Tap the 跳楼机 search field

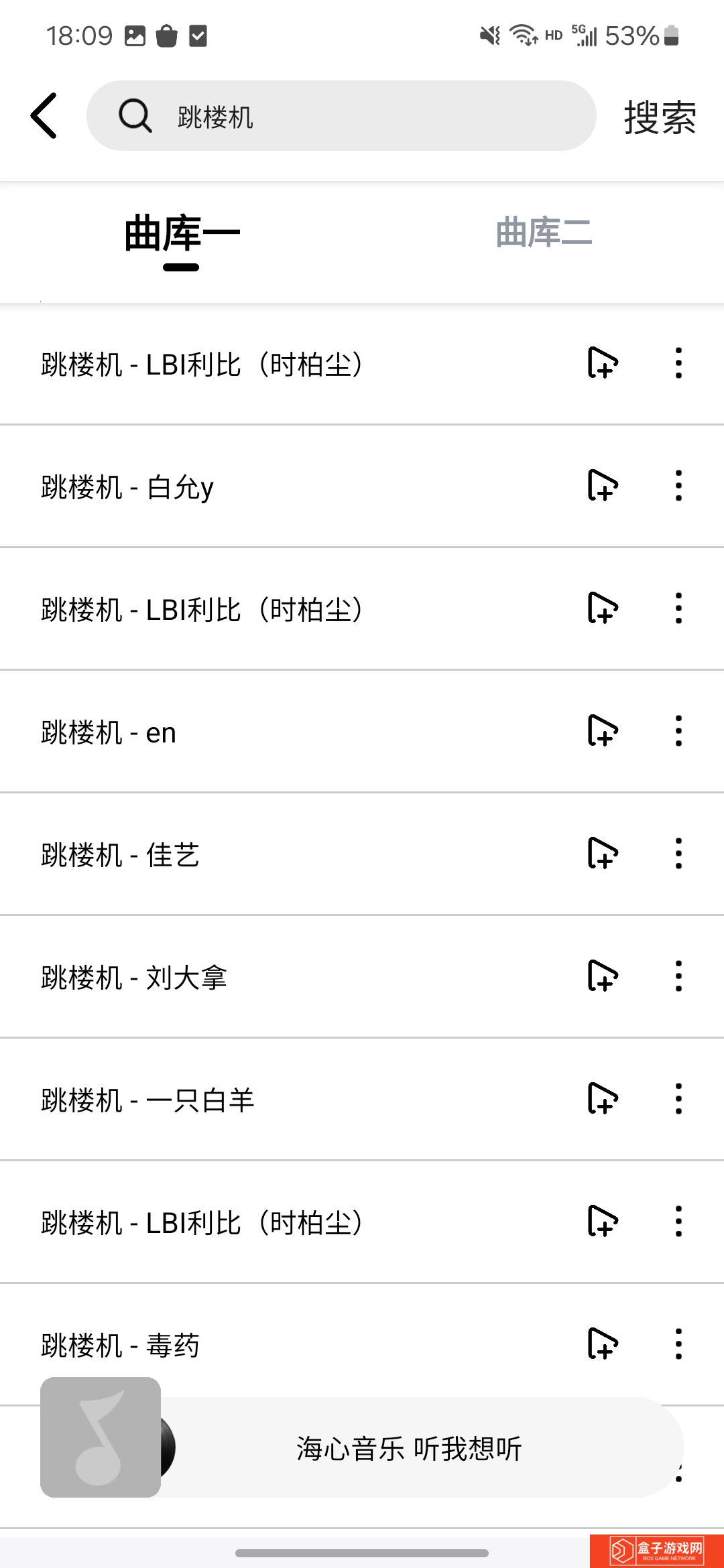tap(341, 116)
